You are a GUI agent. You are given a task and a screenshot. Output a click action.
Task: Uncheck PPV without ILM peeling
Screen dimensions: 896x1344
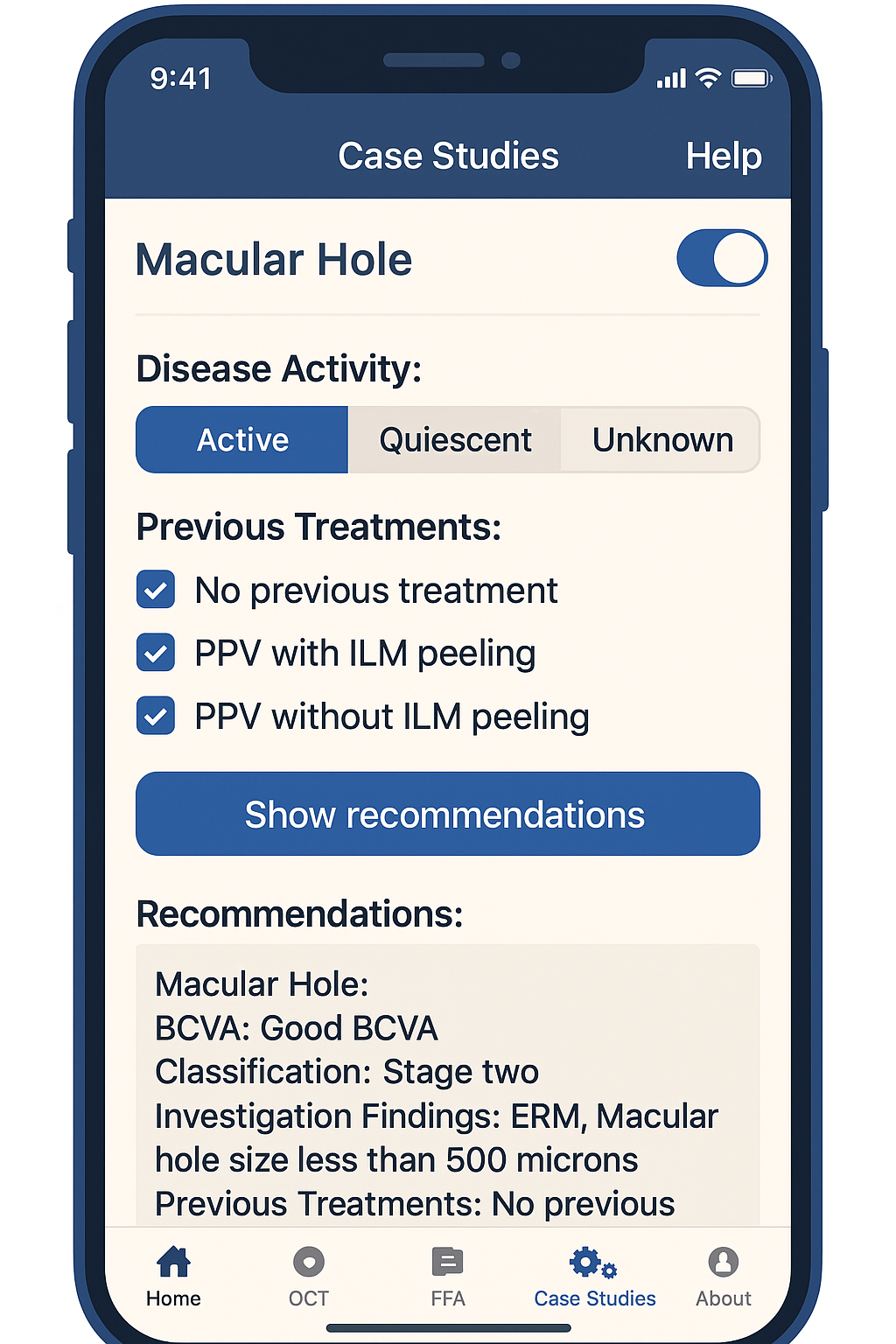[156, 716]
